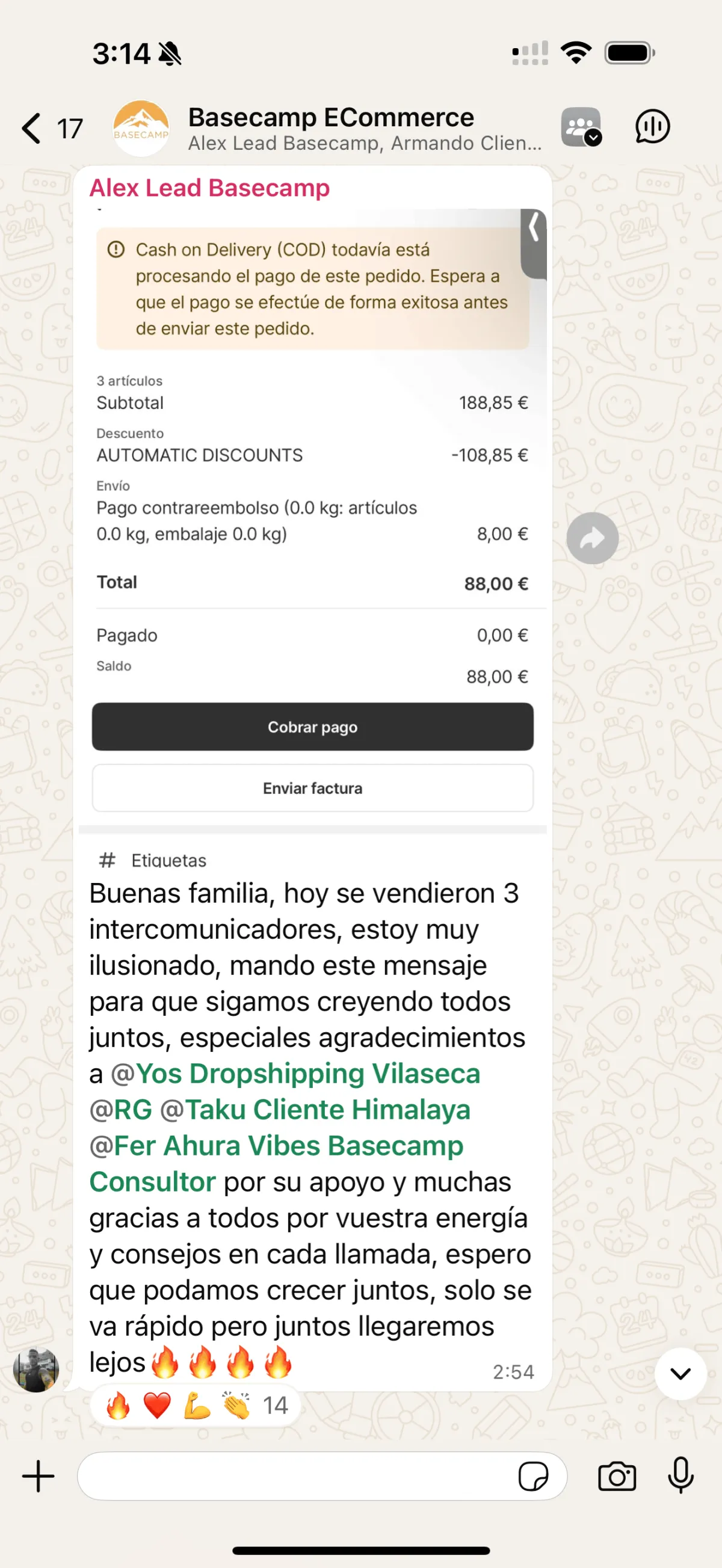Open the camera
This screenshot has height=1568, width=722.
pyautogui.click(x=617, y=1476)
